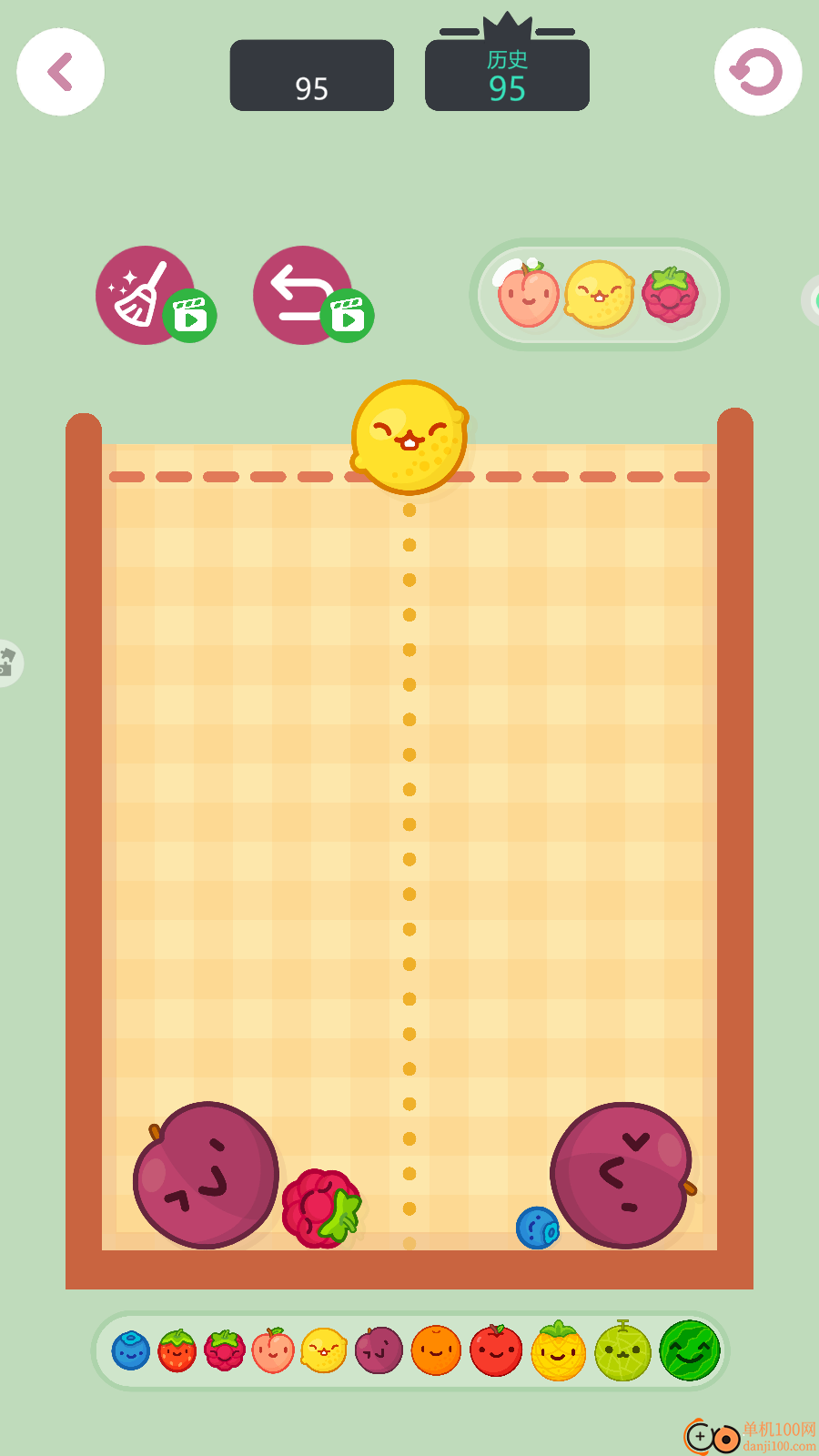819x1456 pixels.
Task: Restart the game with the reload icon
Action: tap(757, 72)
